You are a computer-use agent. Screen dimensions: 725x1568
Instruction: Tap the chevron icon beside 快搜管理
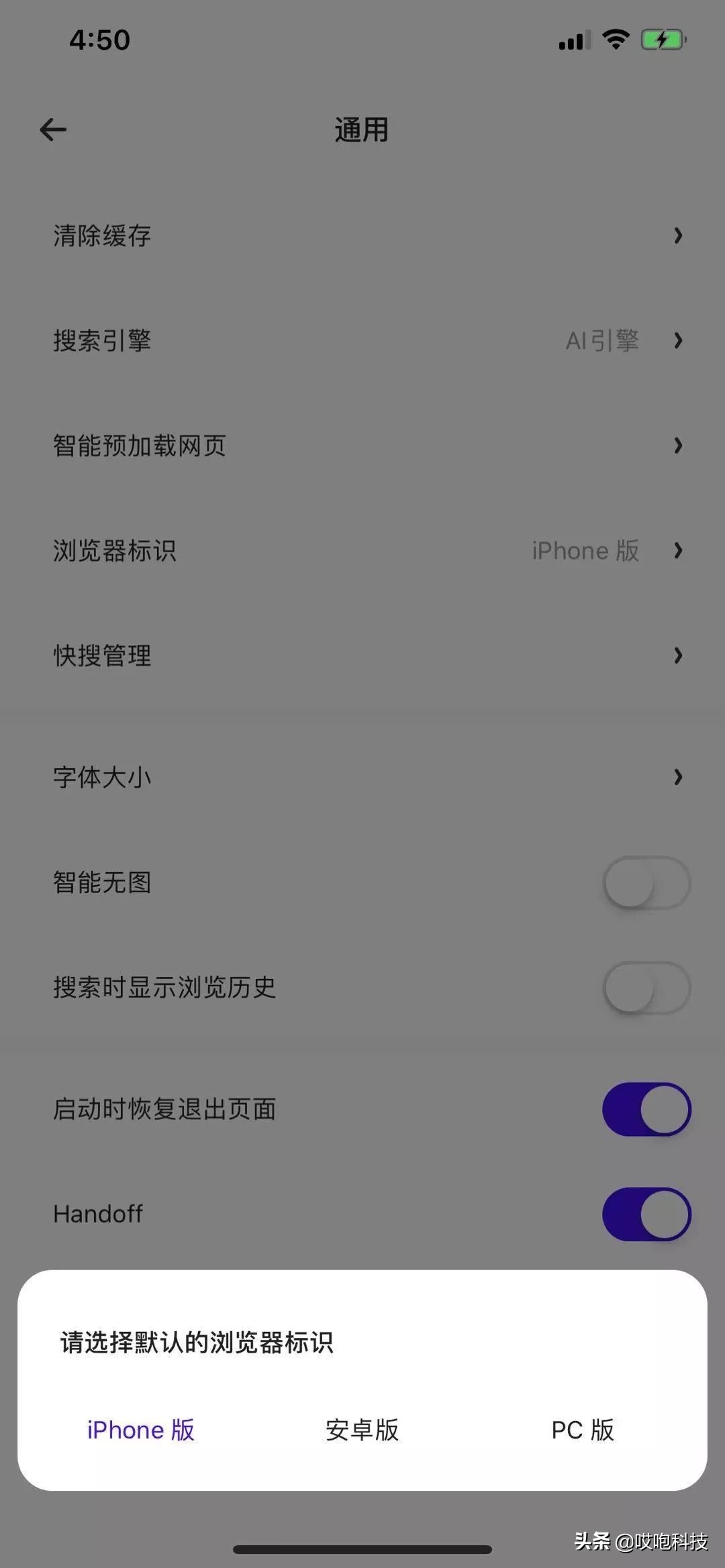pyautogui.click(x=678, y=654)
